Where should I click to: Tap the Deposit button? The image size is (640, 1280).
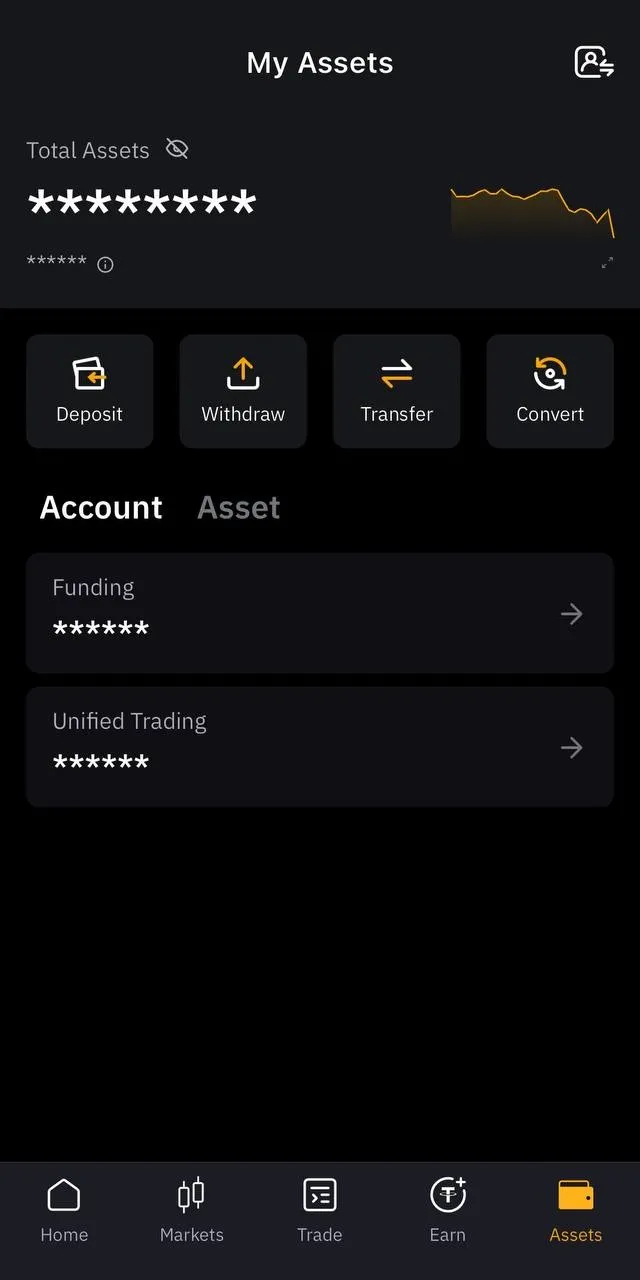point(90,391)
